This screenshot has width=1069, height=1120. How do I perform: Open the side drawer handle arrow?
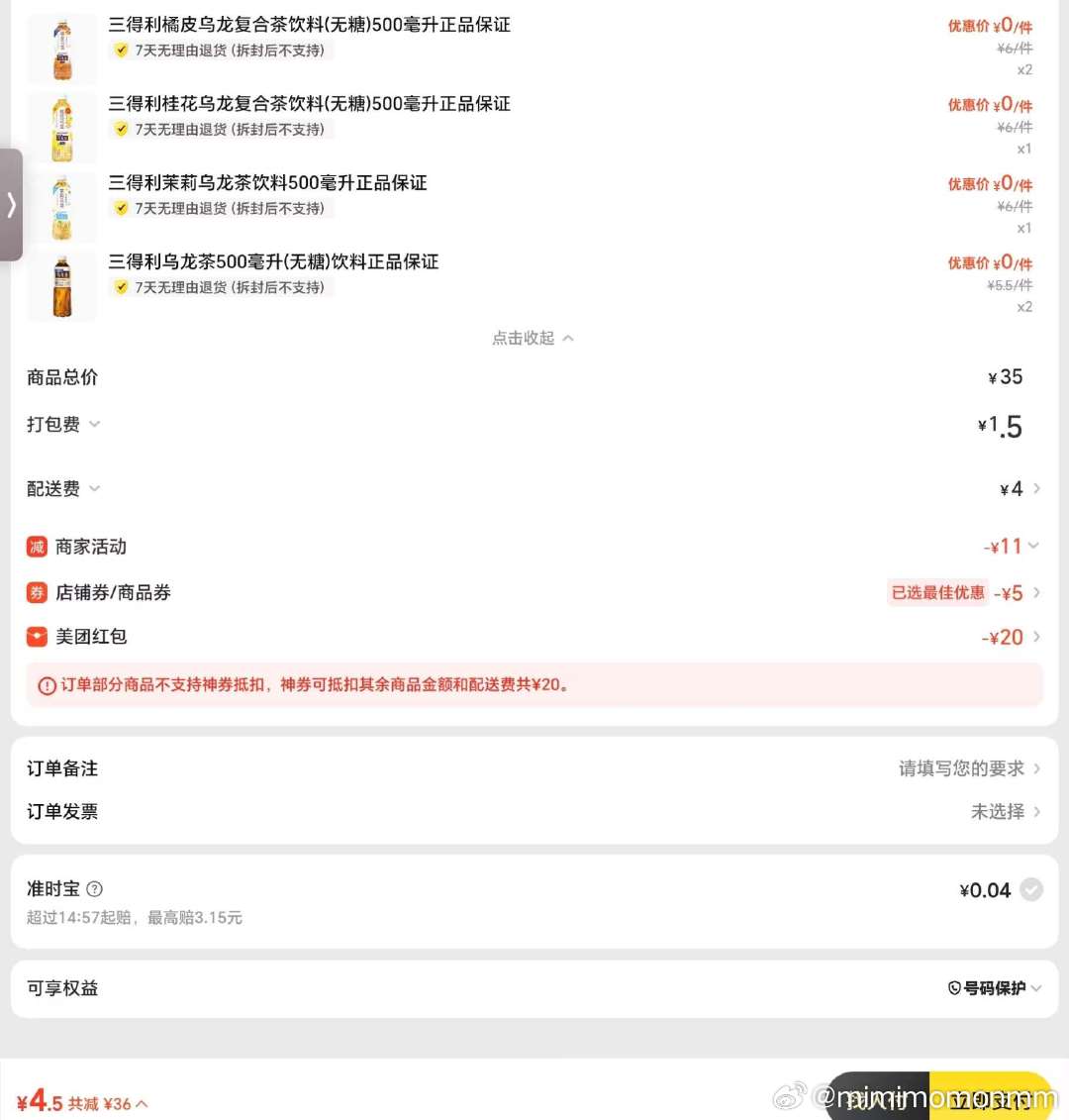click(x=11, y=205)
